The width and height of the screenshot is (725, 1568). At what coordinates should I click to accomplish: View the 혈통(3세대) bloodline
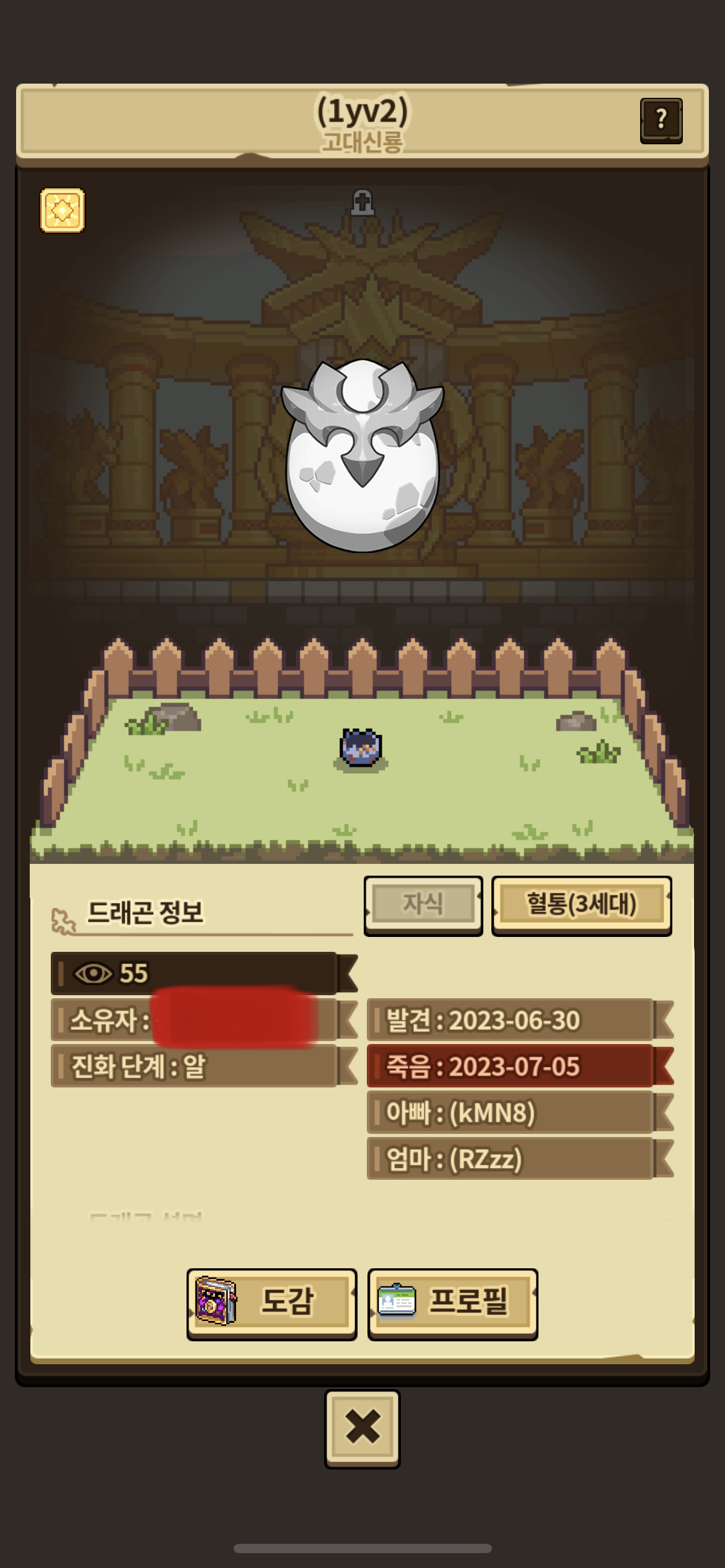pos(581,905)
